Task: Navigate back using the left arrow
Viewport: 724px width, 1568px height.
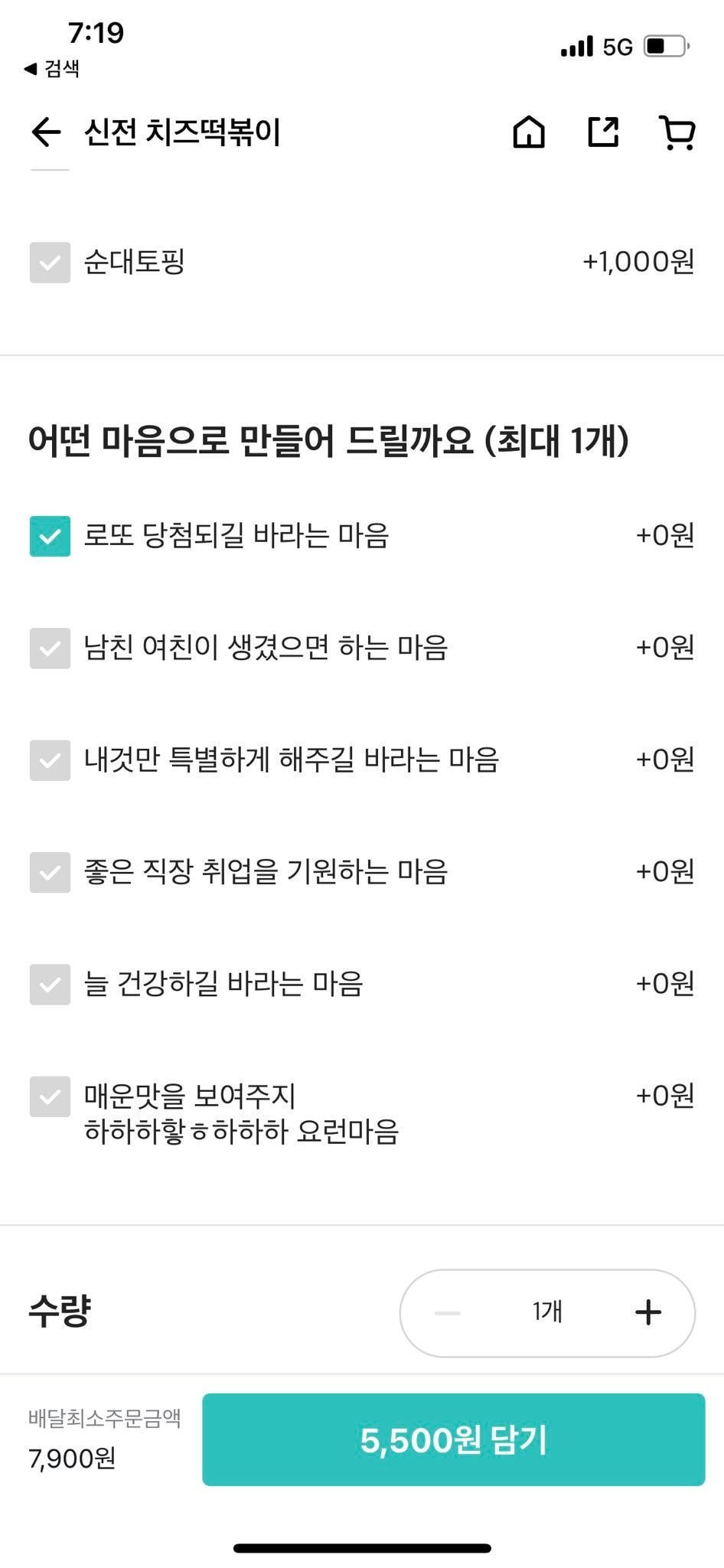Action: [x=46, y=132]
